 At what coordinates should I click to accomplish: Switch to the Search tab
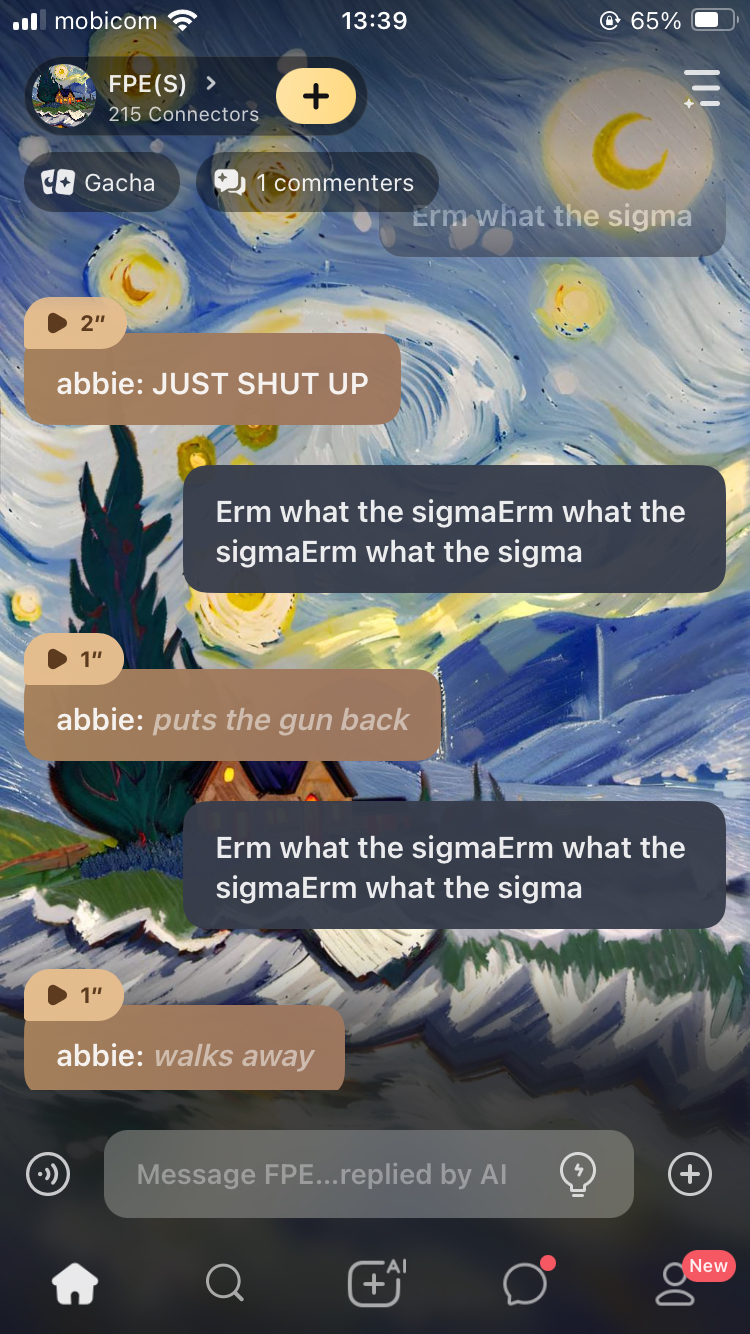click(224, 1283)
